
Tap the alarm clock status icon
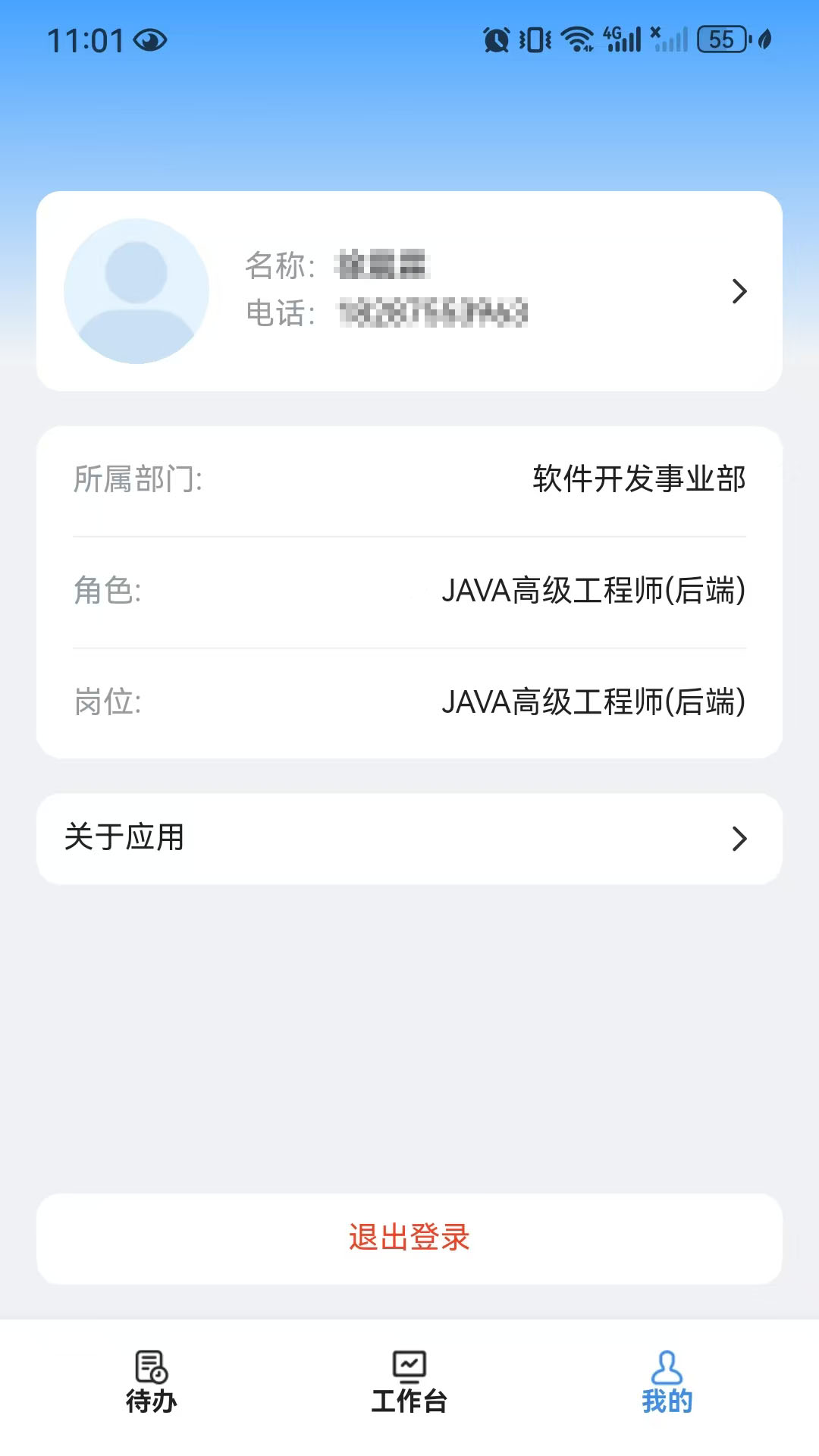pos(496,38)
